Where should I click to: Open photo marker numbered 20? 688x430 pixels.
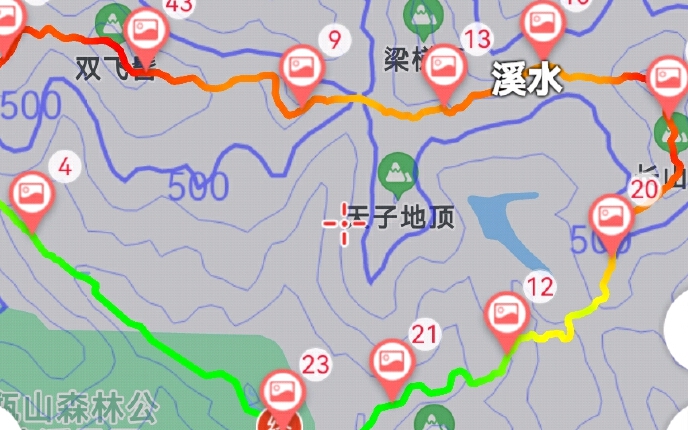(611, 217)
